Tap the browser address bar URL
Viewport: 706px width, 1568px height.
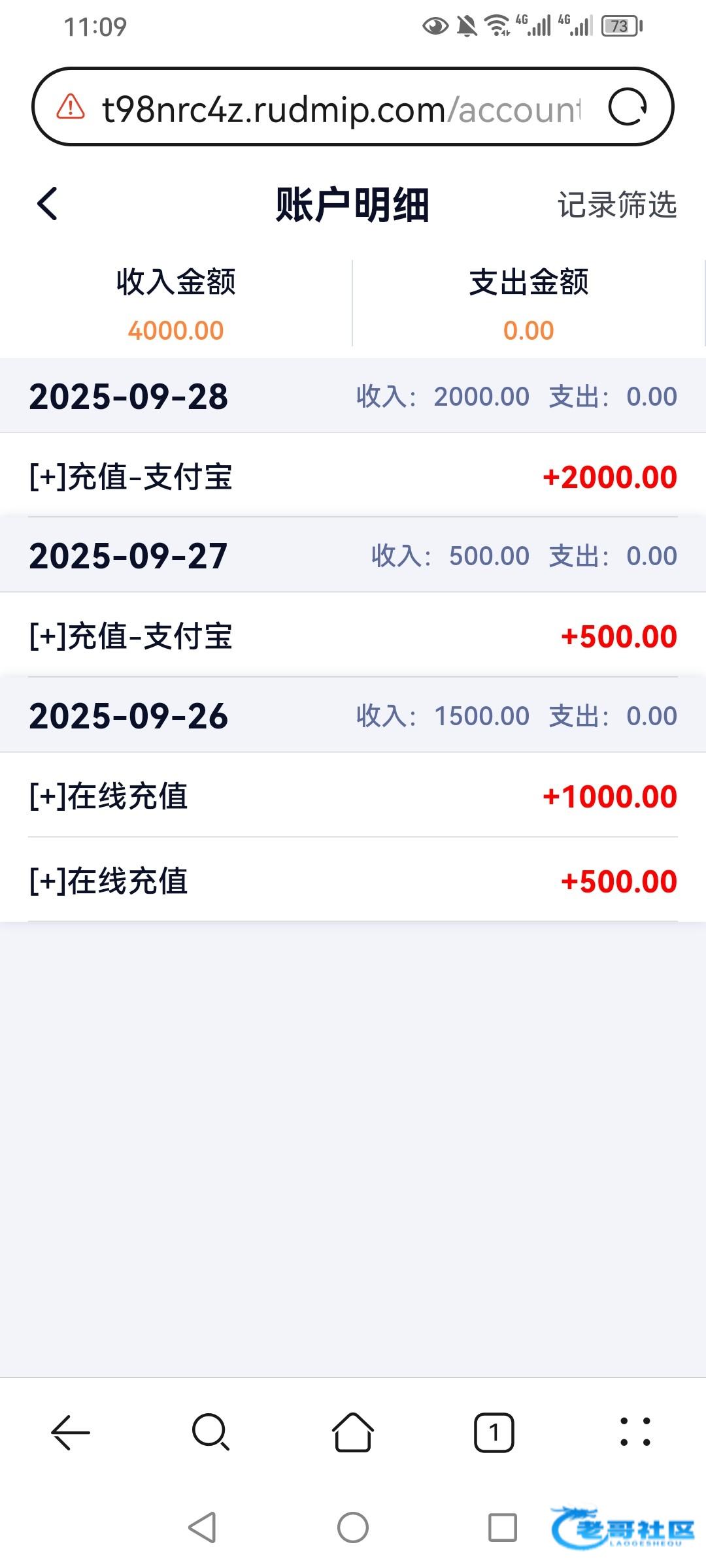(340, 108)
